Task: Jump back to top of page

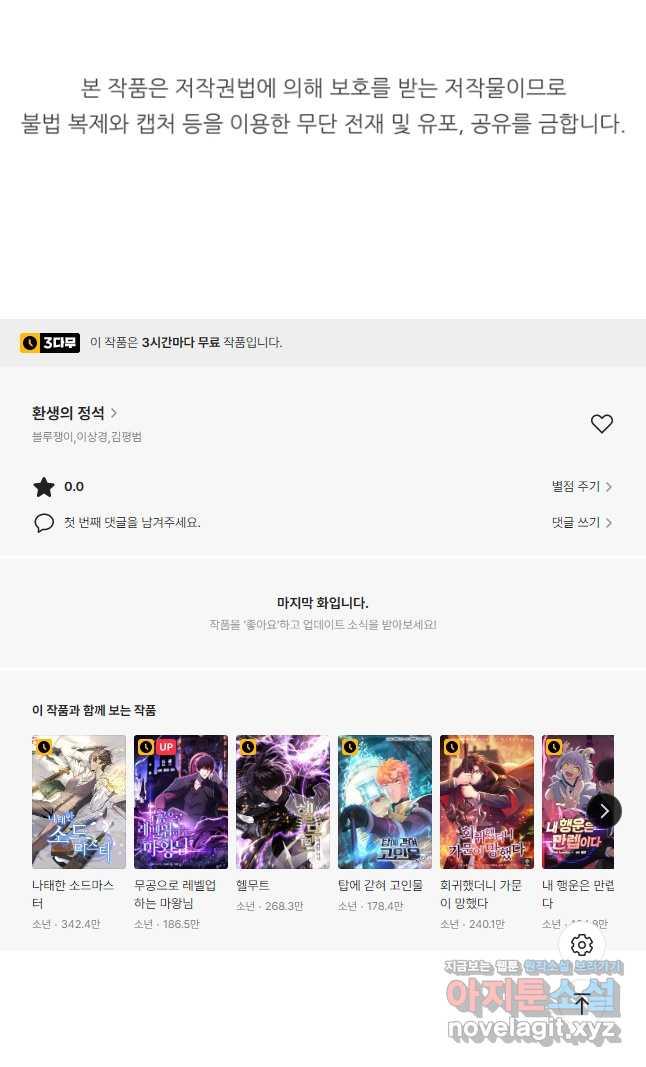Action: tap(582, 1004)
